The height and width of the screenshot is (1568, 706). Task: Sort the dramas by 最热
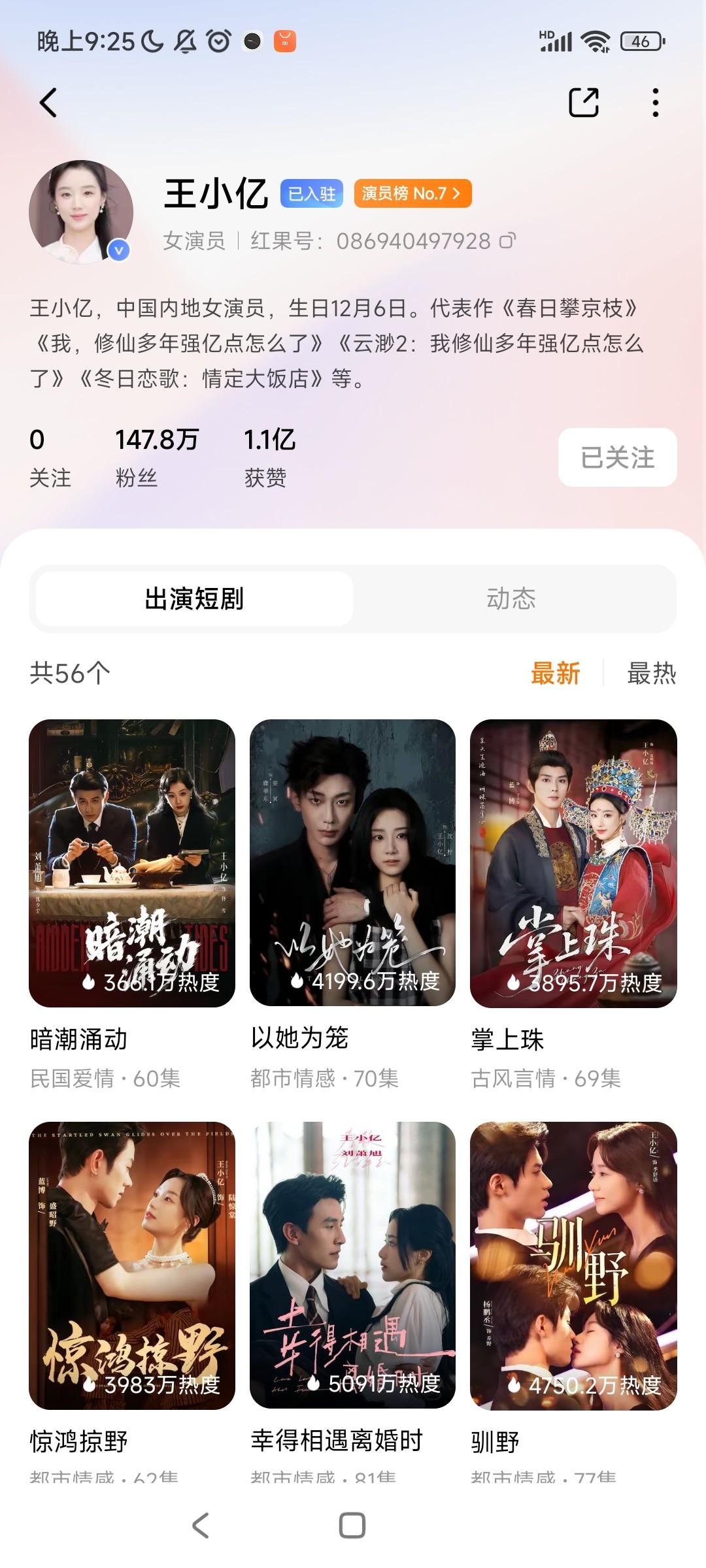(x=651, y=673)
